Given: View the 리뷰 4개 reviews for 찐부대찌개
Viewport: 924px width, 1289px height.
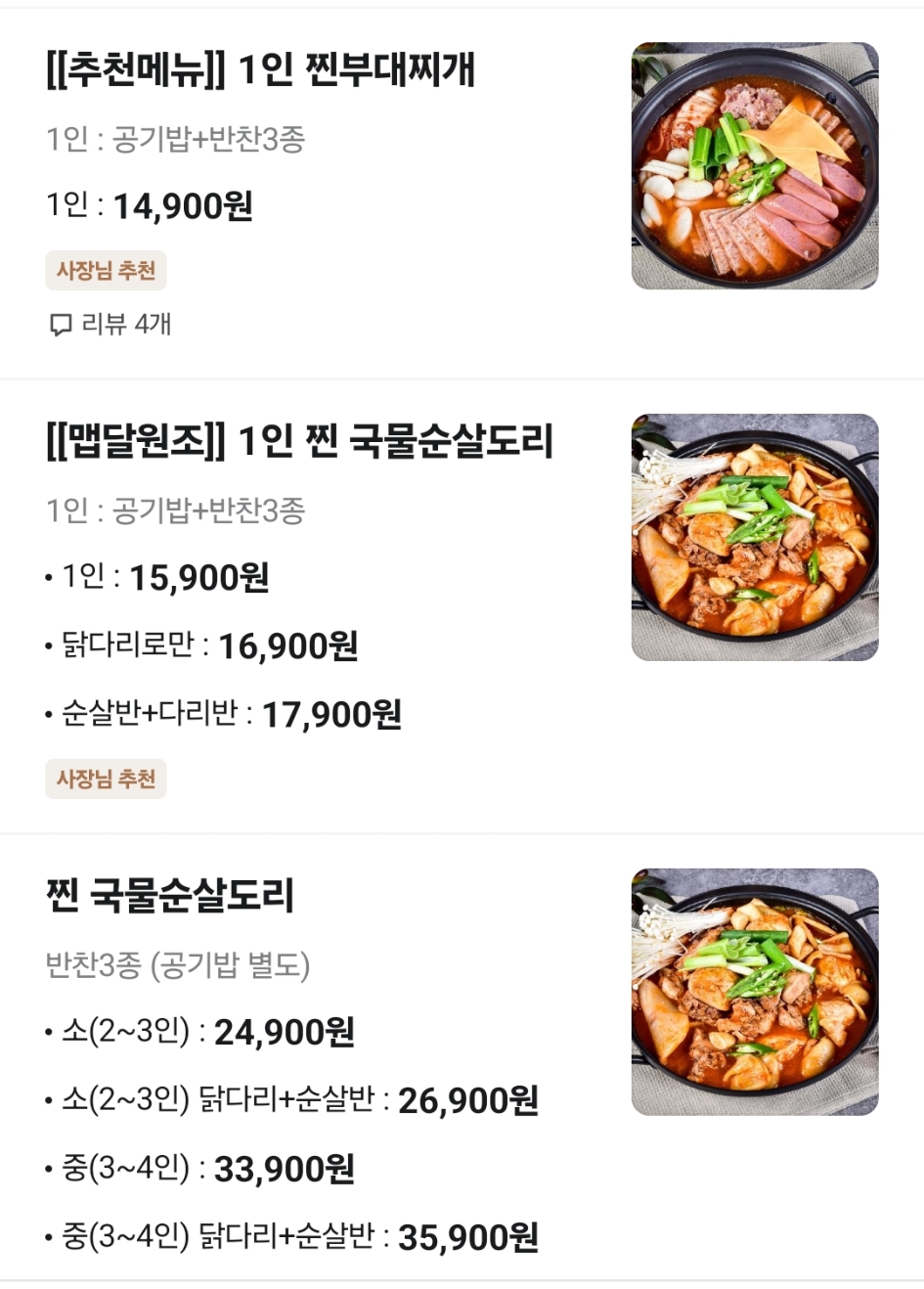Looking at the screenshot, I should pos(110,324).
